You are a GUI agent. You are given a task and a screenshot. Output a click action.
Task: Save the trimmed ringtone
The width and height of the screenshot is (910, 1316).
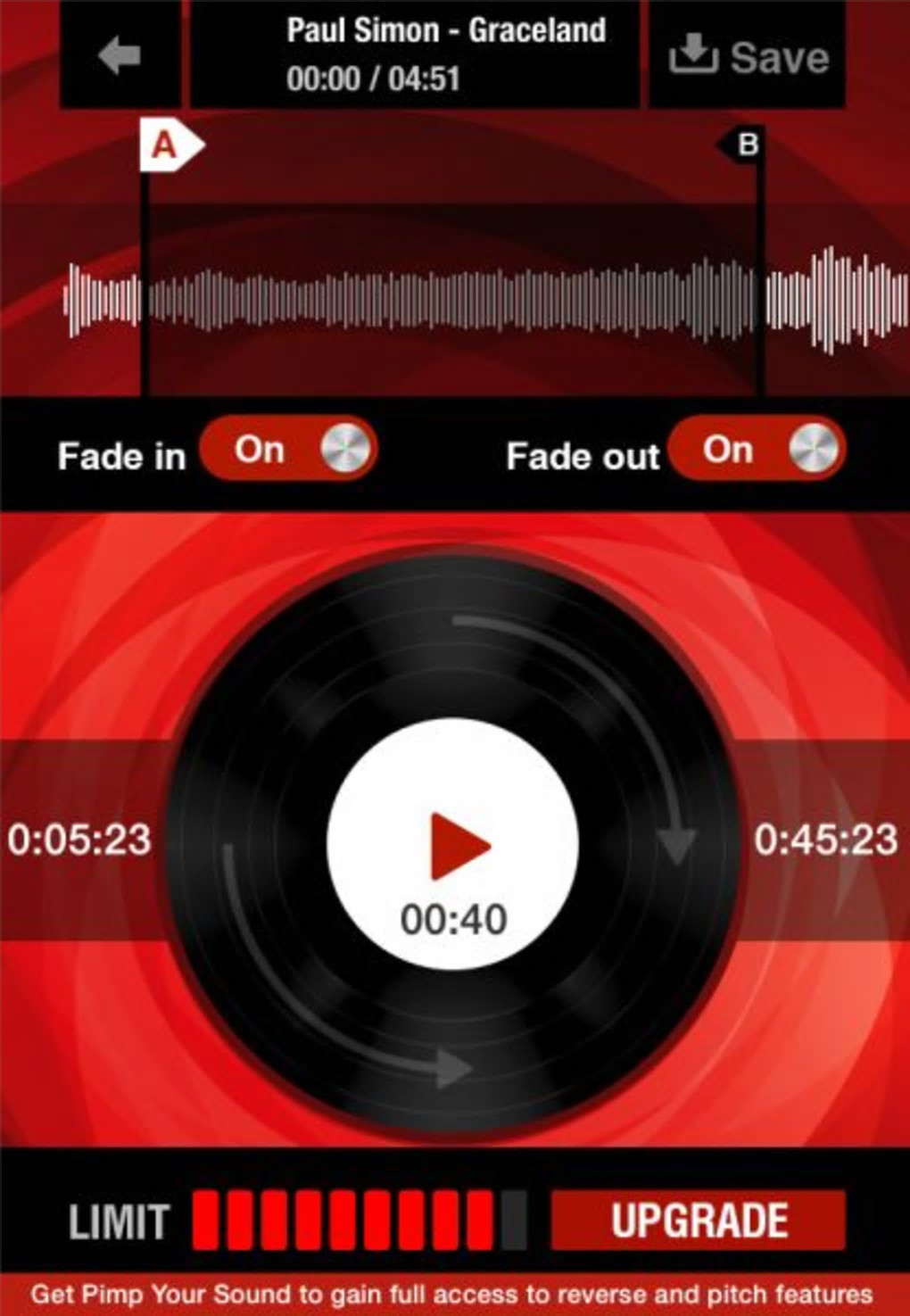click(748, 57)
